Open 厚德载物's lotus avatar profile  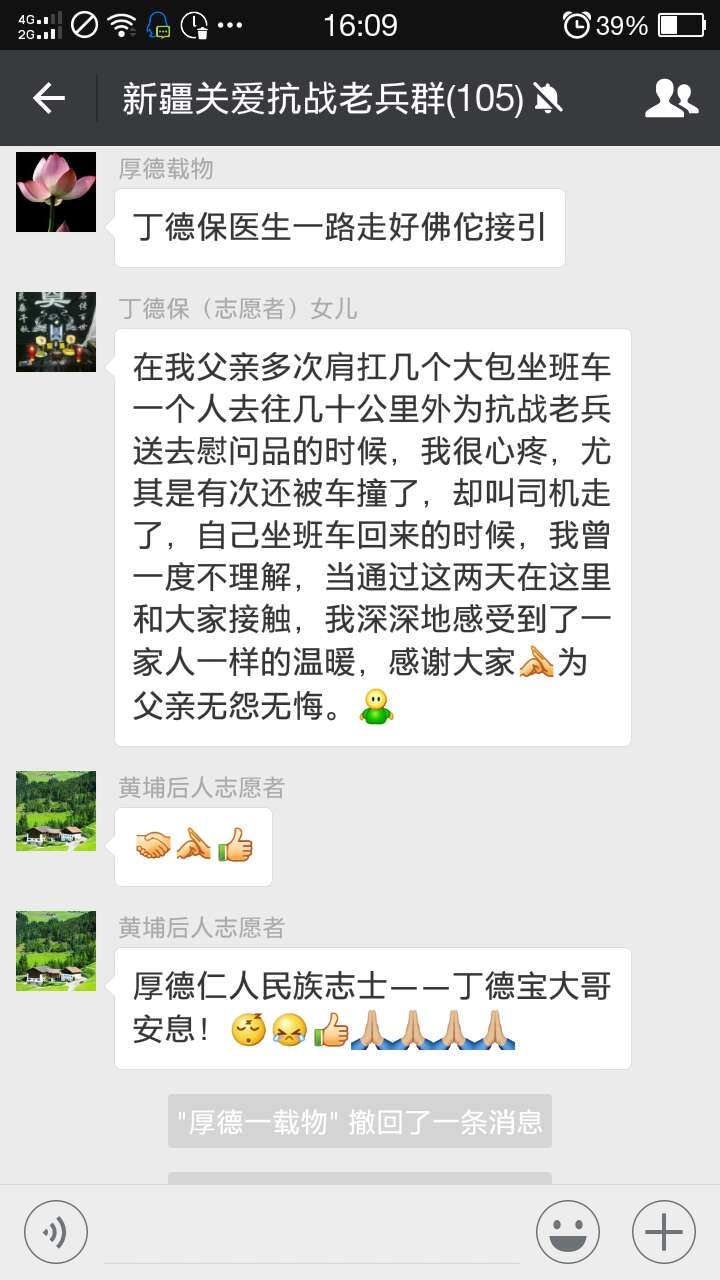tap(56, 192)
